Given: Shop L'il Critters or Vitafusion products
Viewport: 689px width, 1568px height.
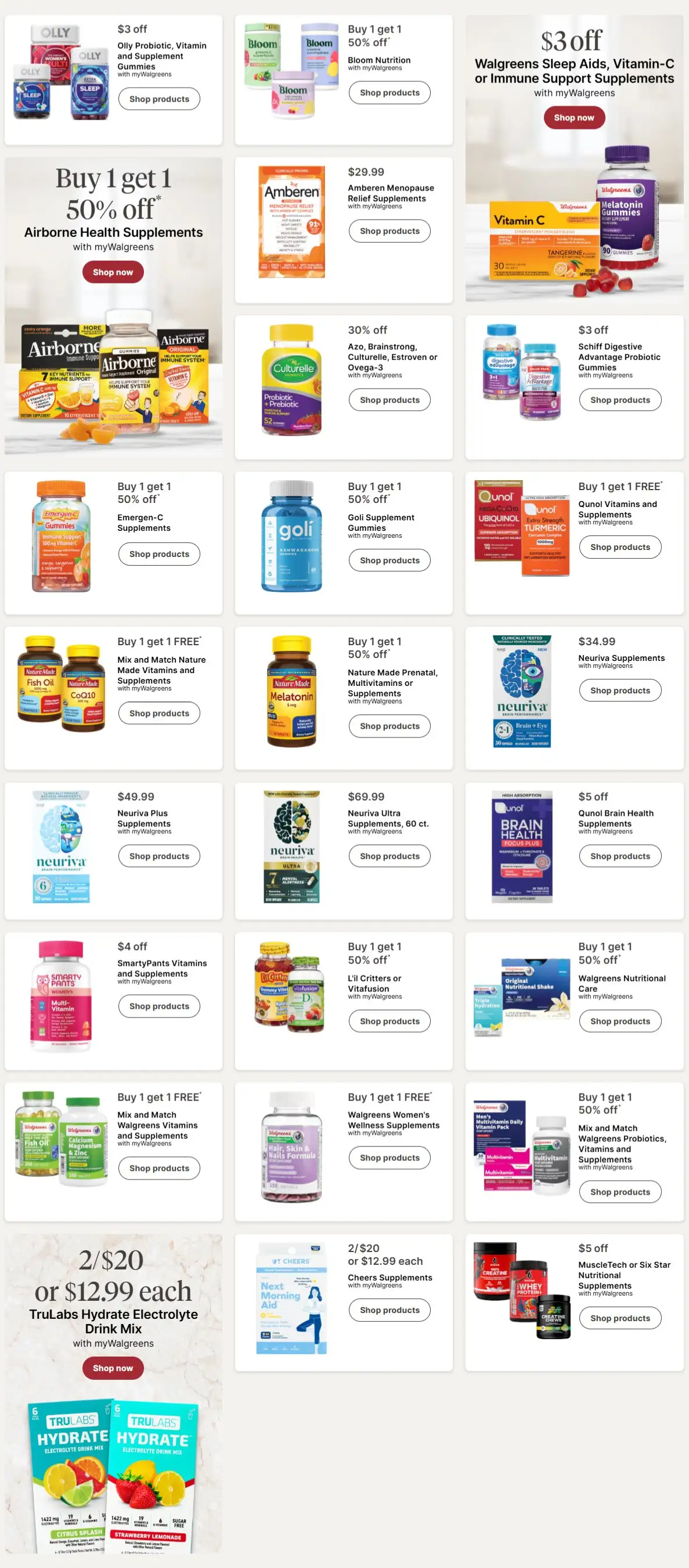Looking at the screenshot, I should (389, 1022).
